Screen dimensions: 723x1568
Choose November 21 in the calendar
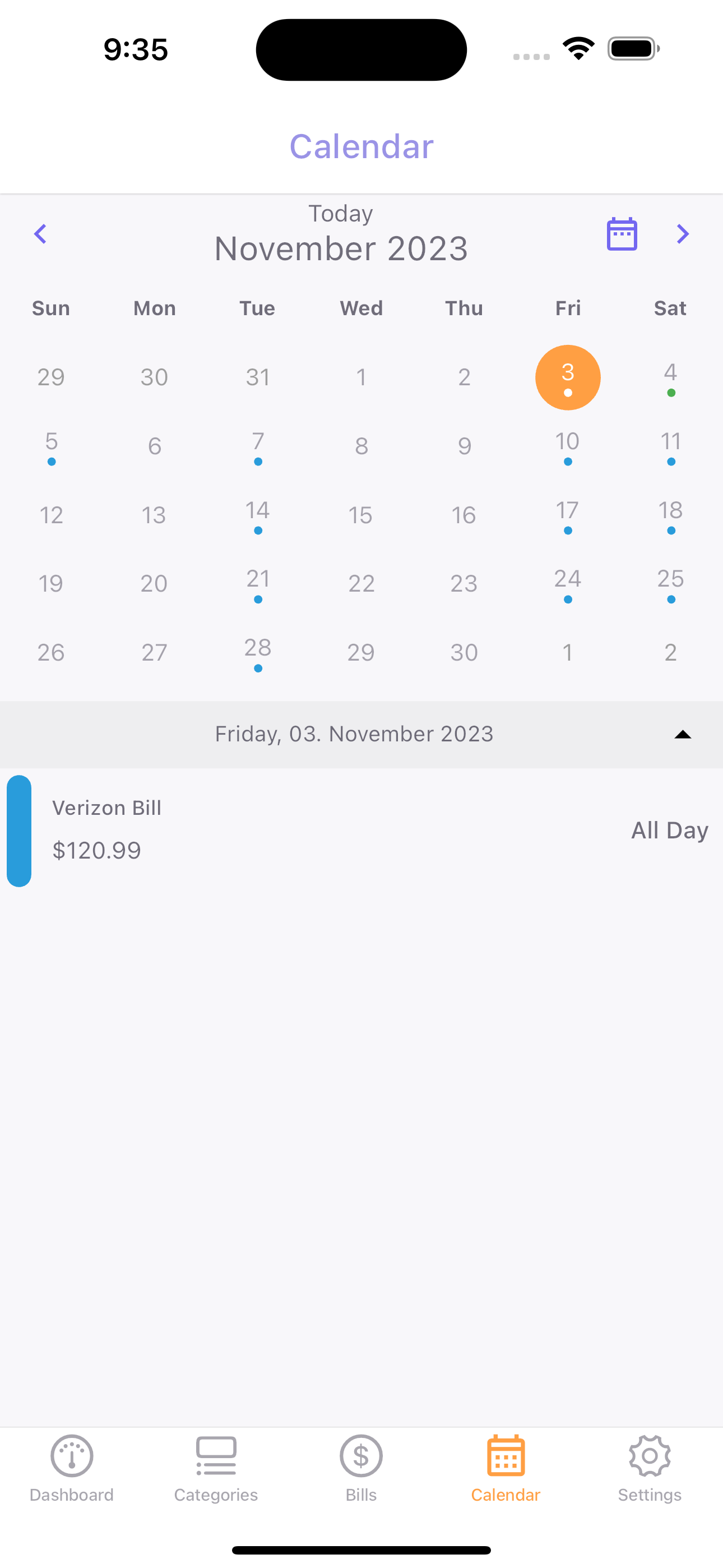(258, 584)
